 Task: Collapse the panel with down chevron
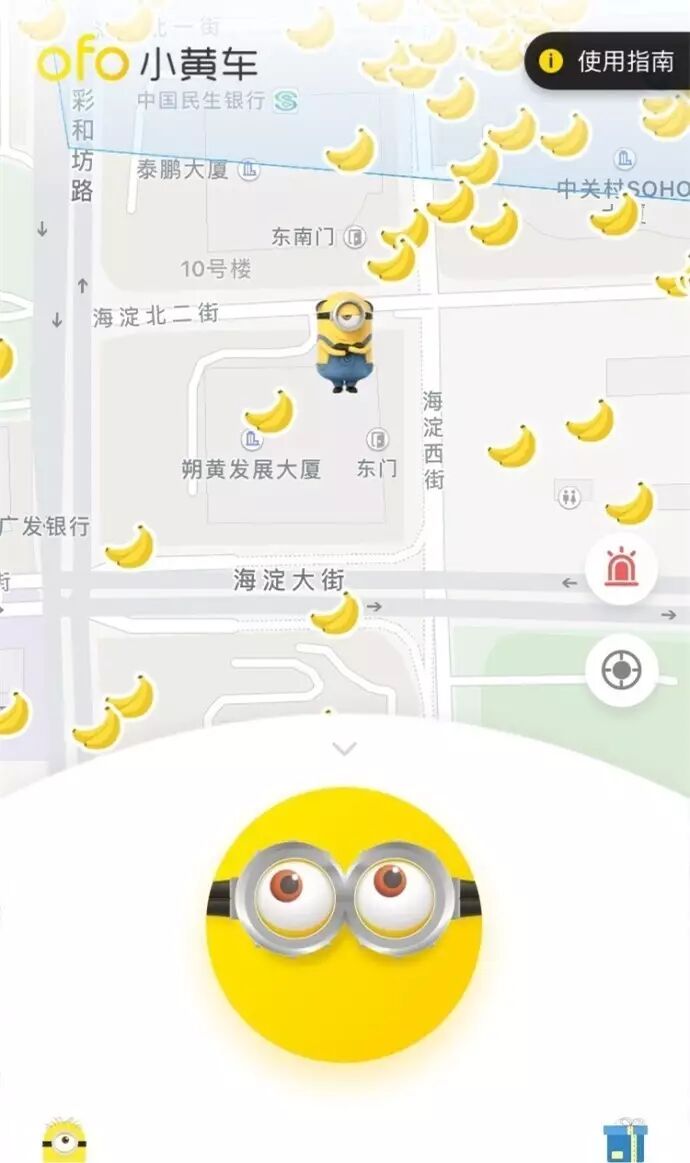click(x=344, y=749)
